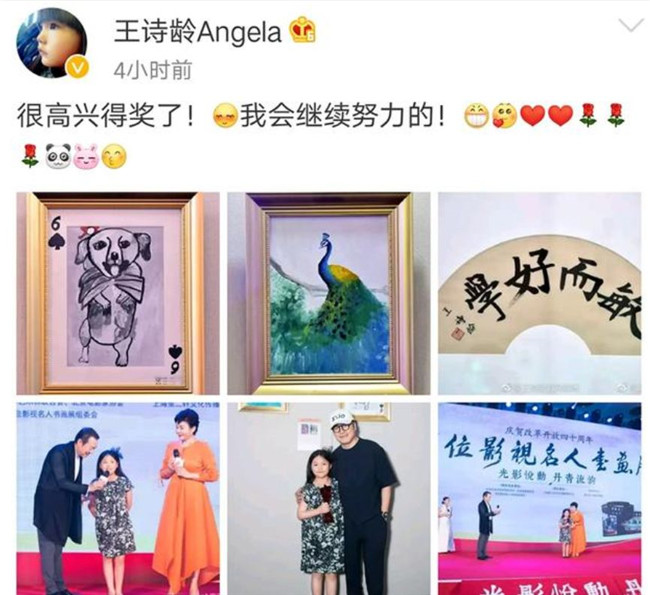View the photo with man in white cap

328,498
